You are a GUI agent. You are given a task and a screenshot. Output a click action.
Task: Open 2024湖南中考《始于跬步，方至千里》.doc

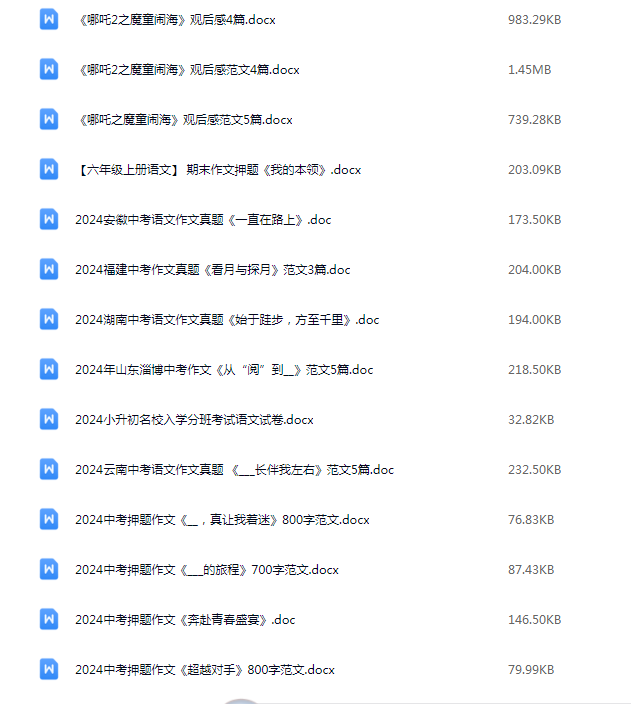click(x=227, y=320)
